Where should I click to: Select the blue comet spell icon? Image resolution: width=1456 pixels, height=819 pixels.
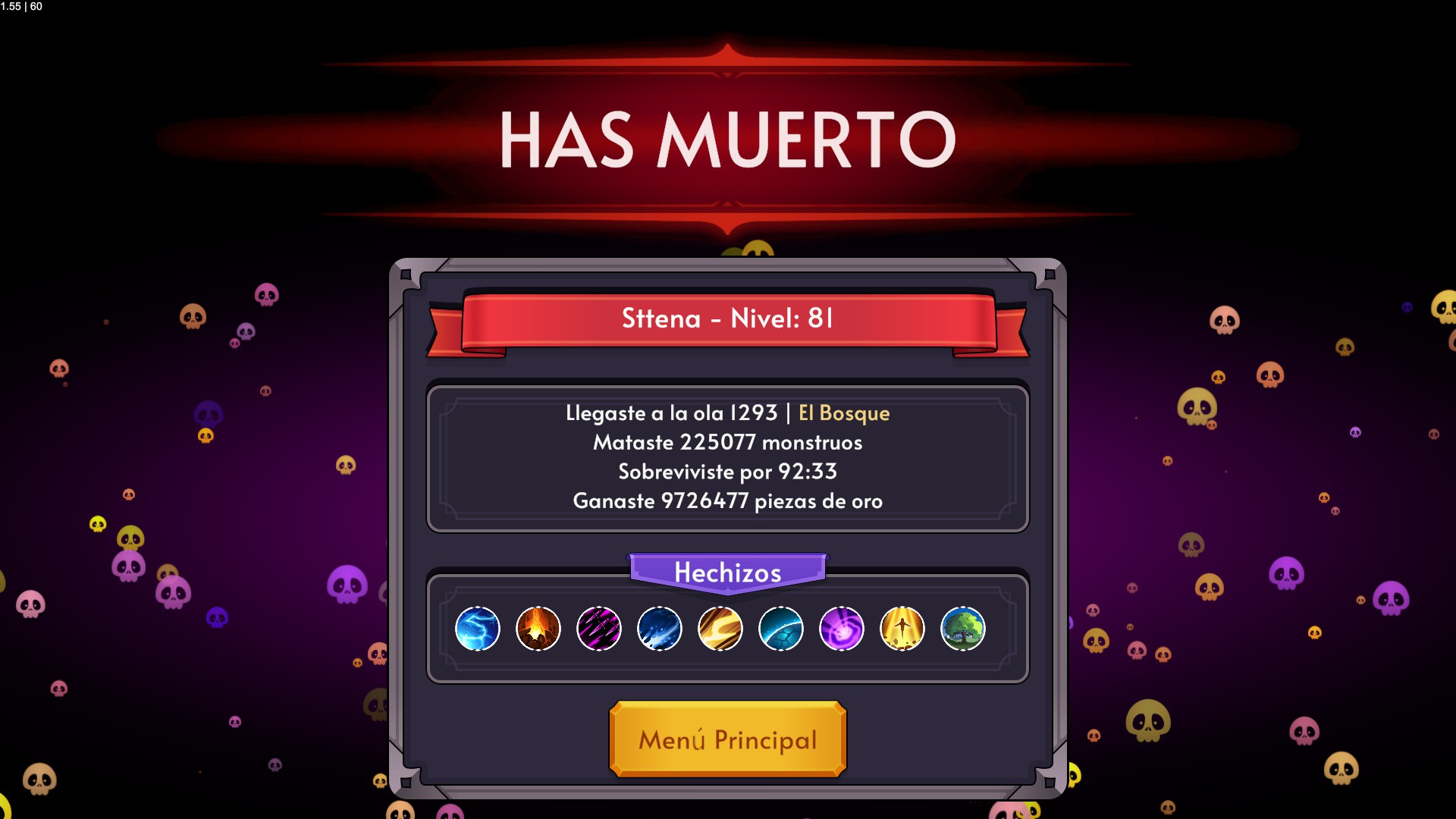point(660,629)
